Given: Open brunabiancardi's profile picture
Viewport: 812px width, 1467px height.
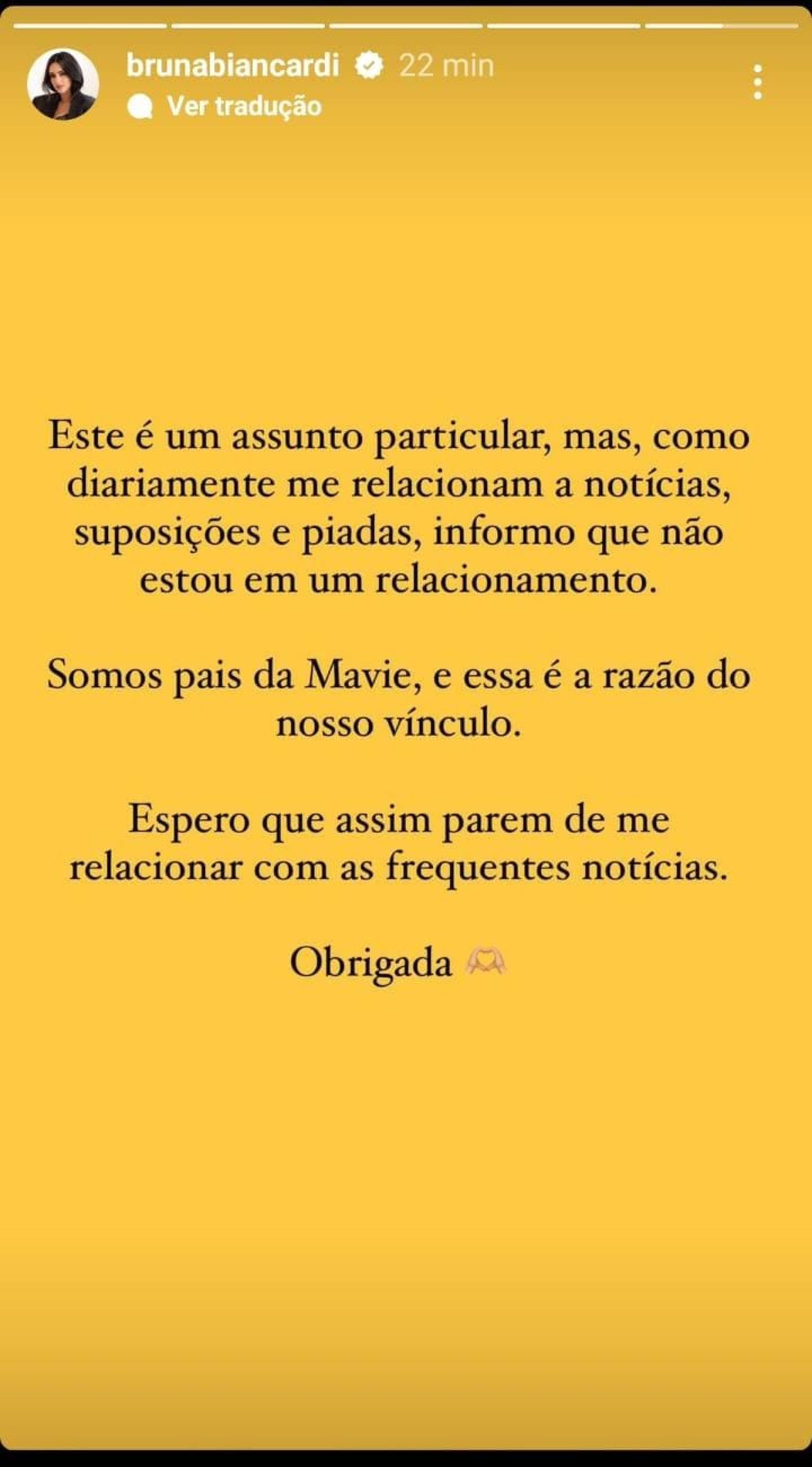Looking at the screenshot, I should click(63, 84).
